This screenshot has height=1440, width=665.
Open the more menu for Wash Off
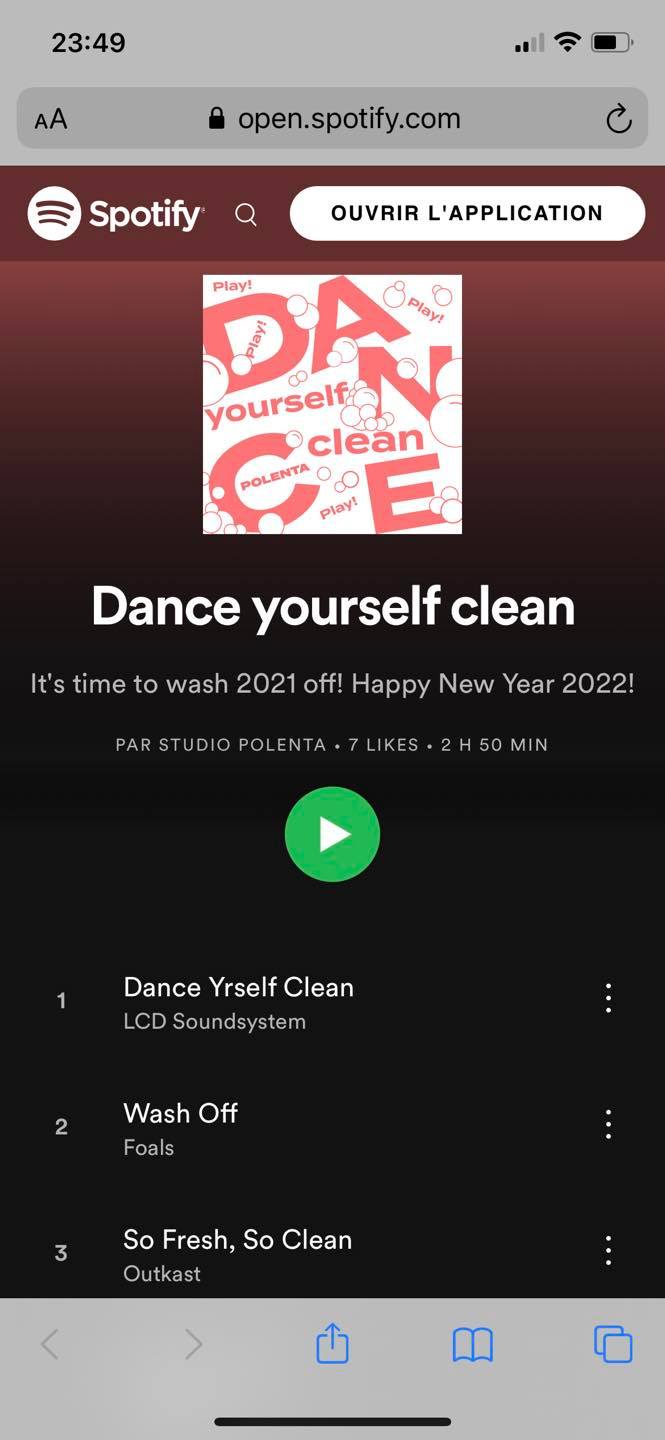pos(608,1125)
